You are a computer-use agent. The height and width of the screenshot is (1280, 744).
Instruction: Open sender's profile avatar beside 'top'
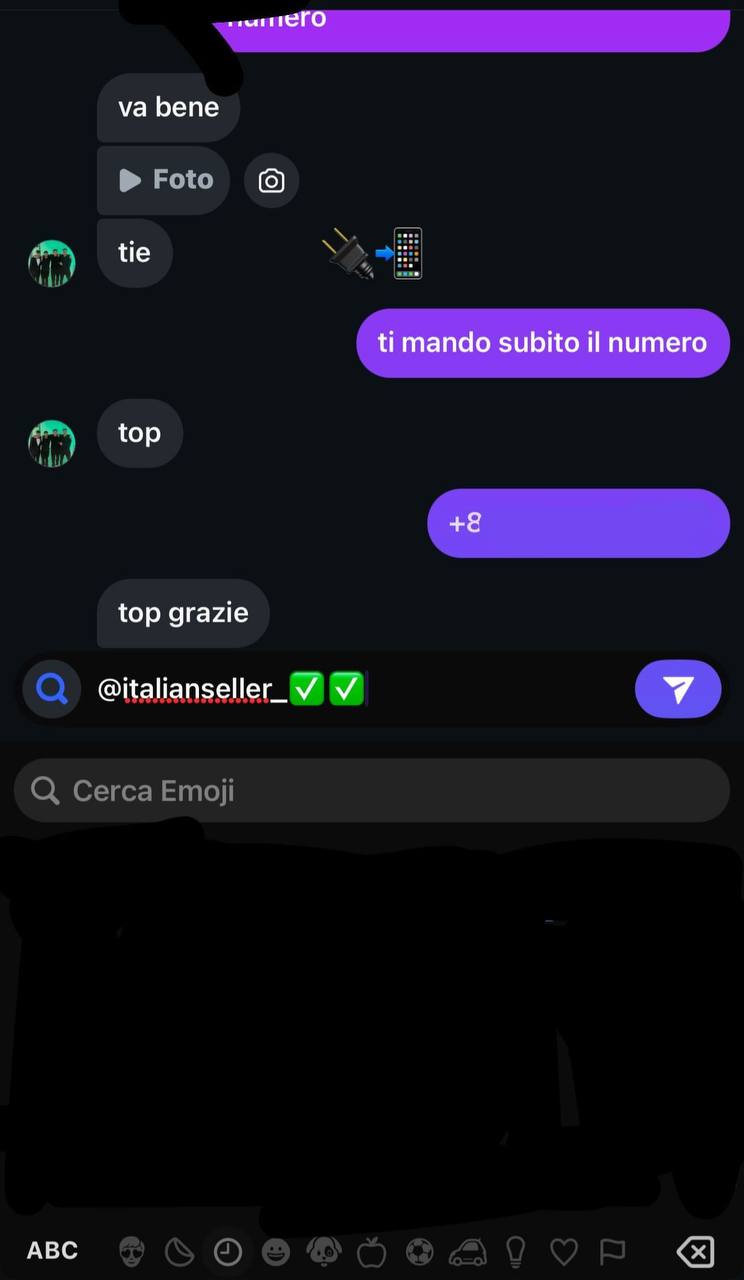click(x=52, y=443)
